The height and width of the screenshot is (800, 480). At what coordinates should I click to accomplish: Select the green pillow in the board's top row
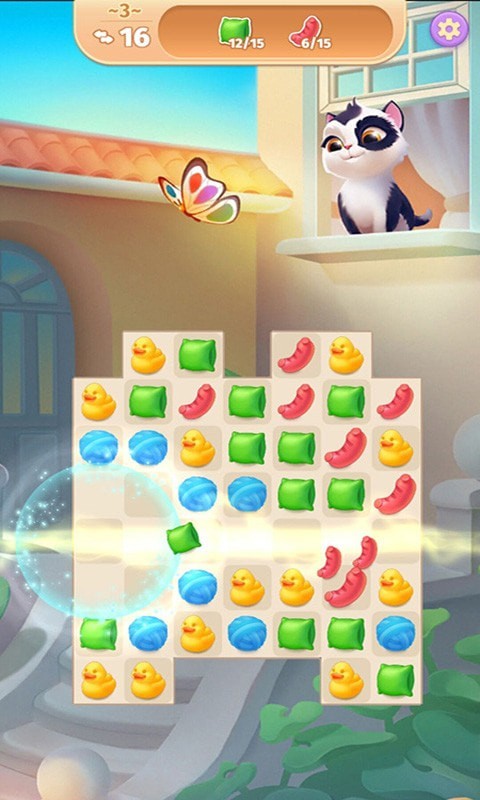point(197,355)
